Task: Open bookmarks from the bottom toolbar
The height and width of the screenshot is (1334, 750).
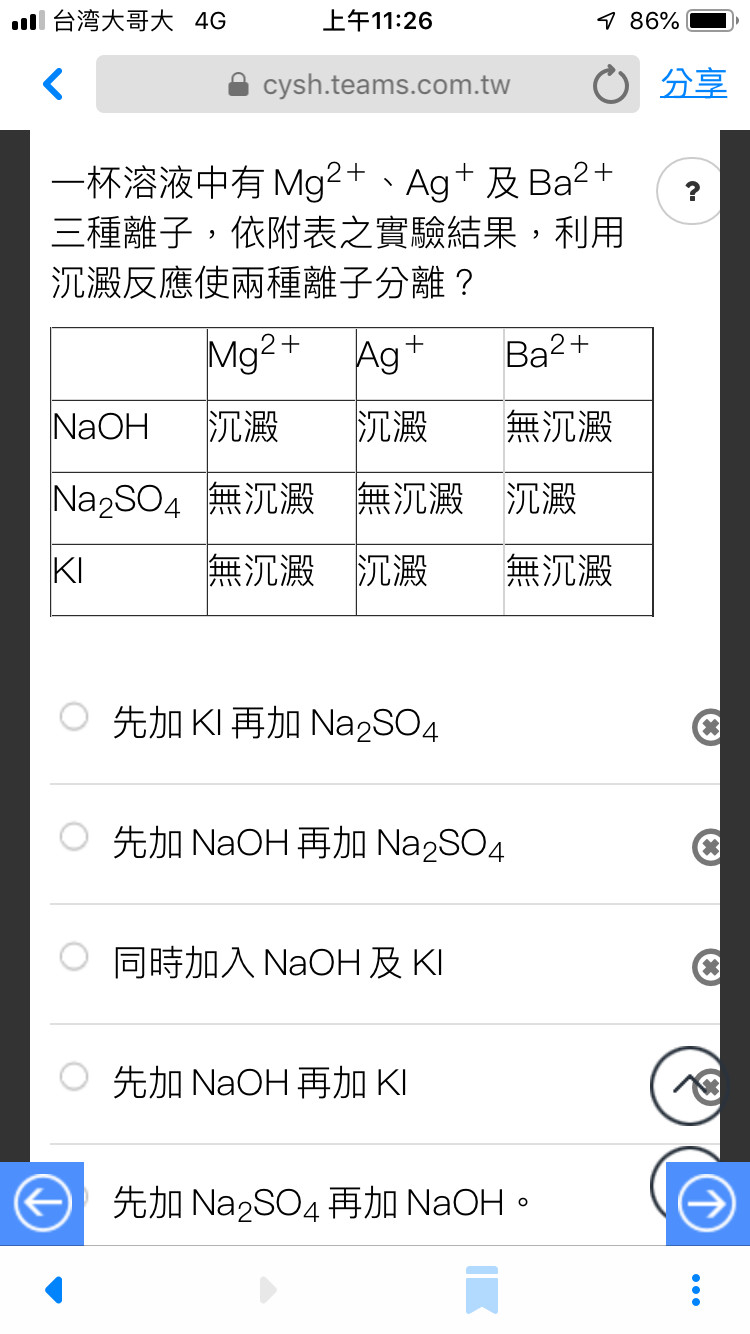Action: pos(482,1290)
